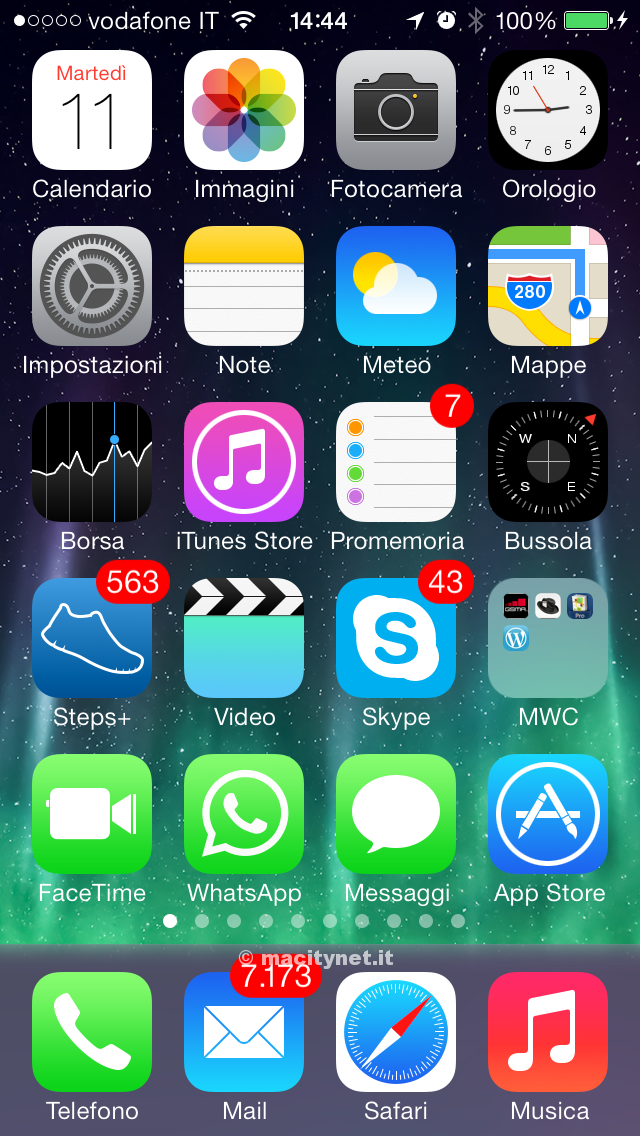Image resolution: width=640 pixels, height=1136 pixels.
Task: Go to Impostazioni settings
Action: point(92,286)
